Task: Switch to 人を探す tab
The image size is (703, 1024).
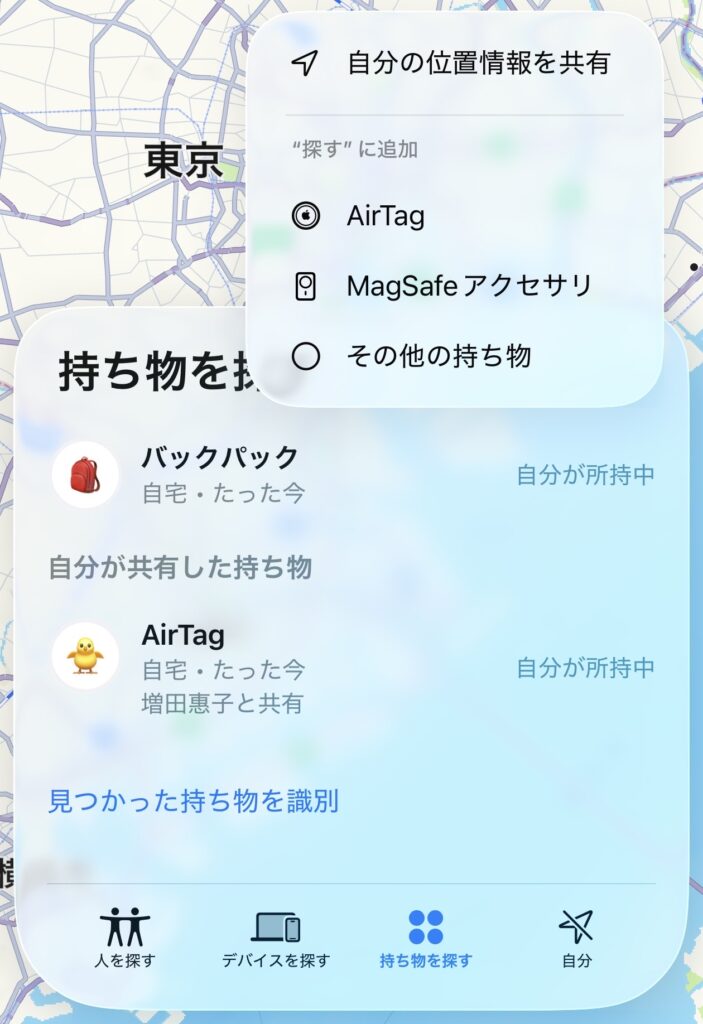Action: pos(126,940)
